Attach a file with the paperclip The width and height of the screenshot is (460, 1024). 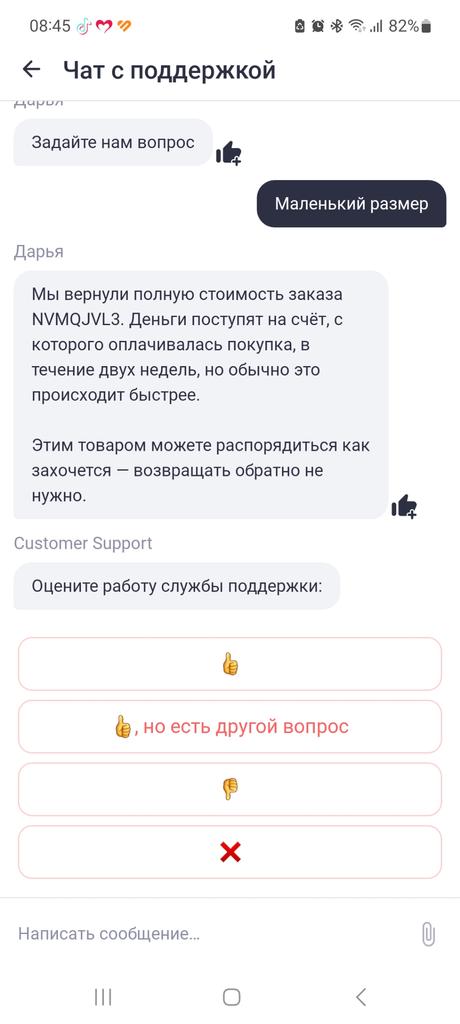click(x=428, y=934)
